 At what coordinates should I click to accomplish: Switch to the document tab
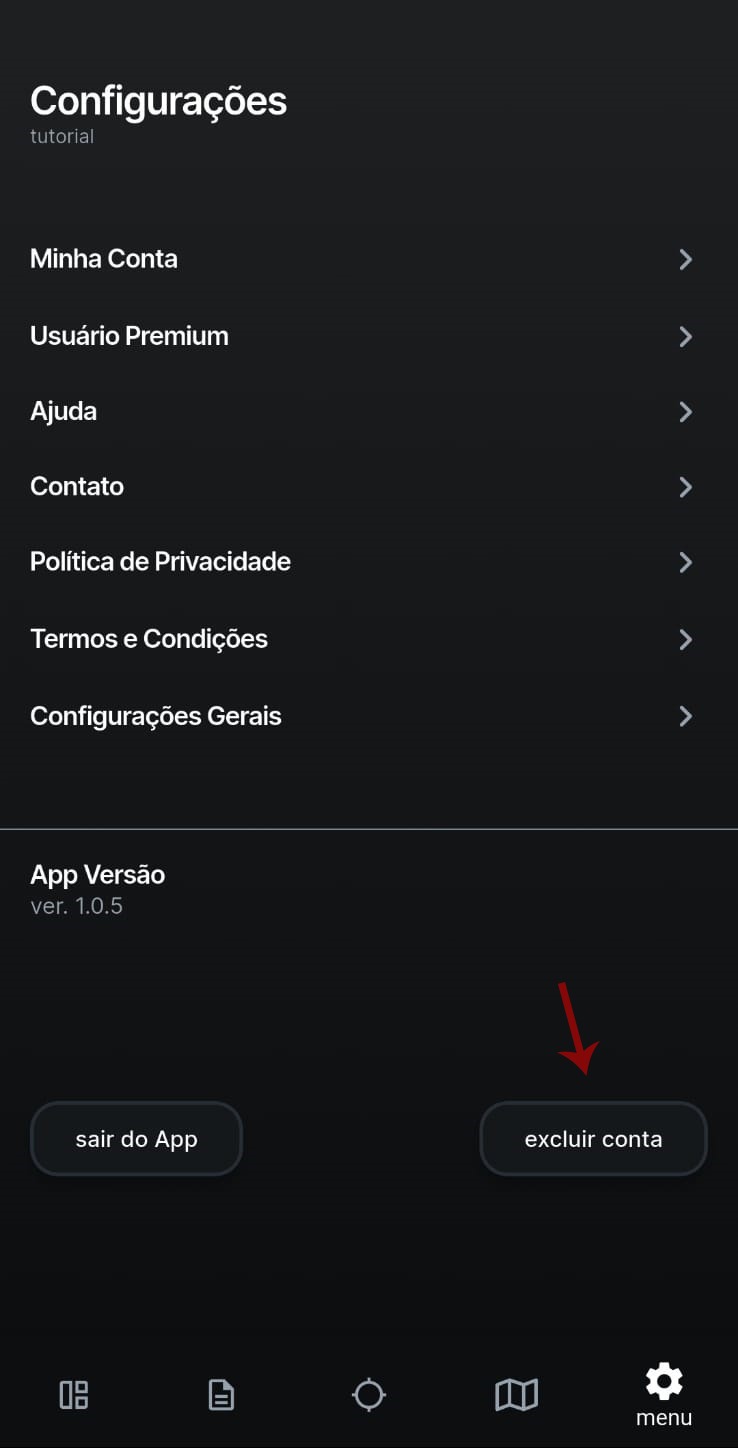coord(221,1394)
